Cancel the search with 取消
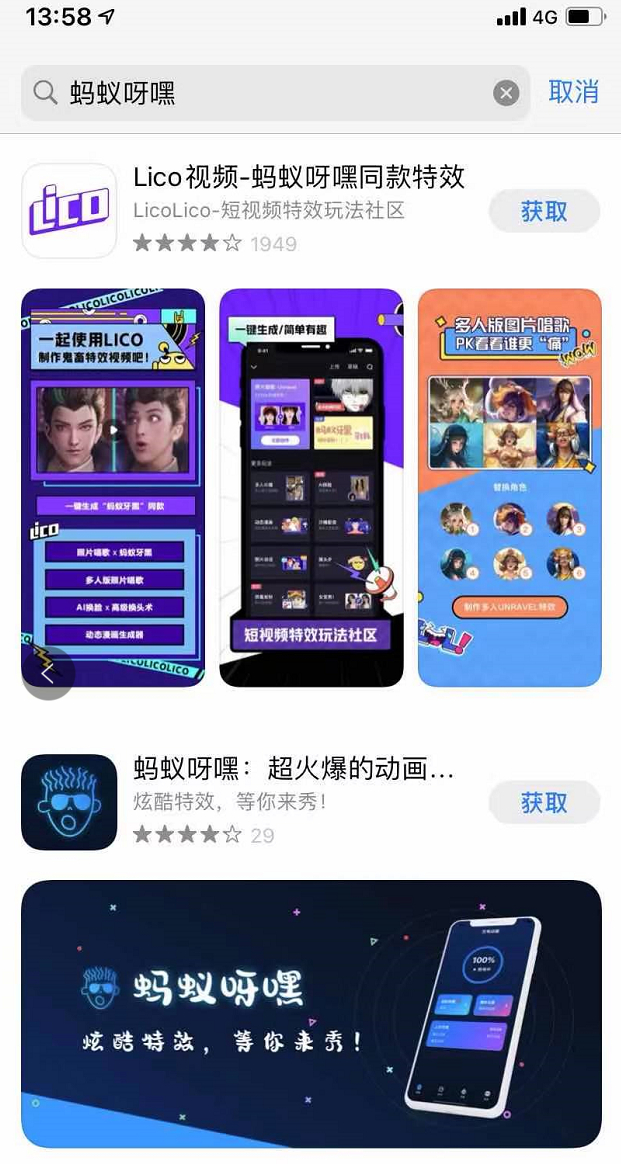Image resolution: width=621 pixels, height=1164 pixels. point(573,91)
